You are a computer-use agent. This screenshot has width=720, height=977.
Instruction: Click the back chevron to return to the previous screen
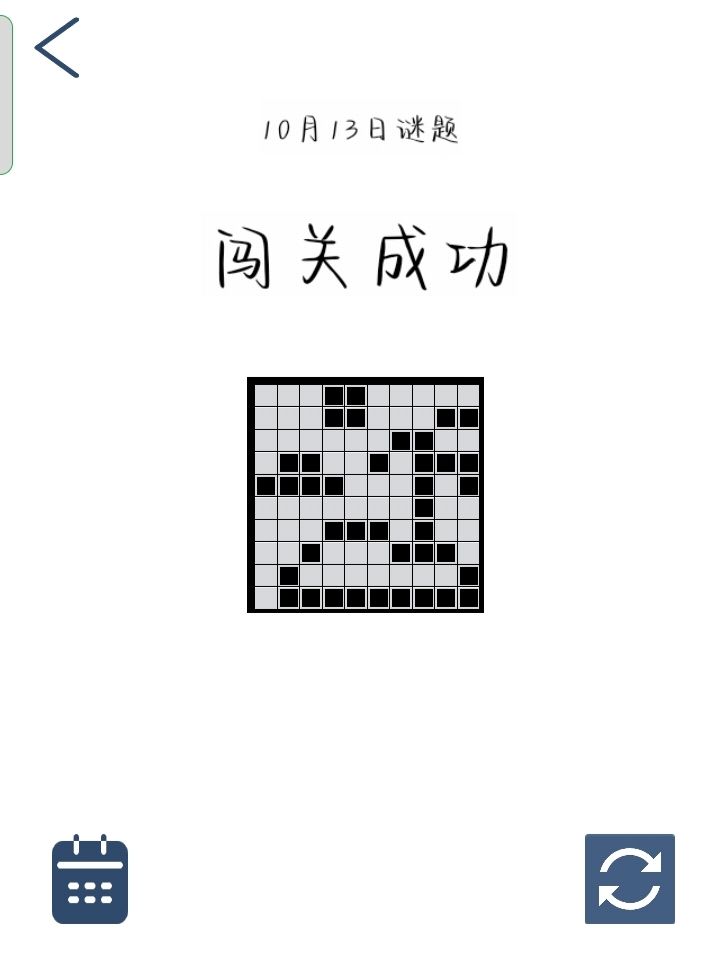click(x=57, y=47)
